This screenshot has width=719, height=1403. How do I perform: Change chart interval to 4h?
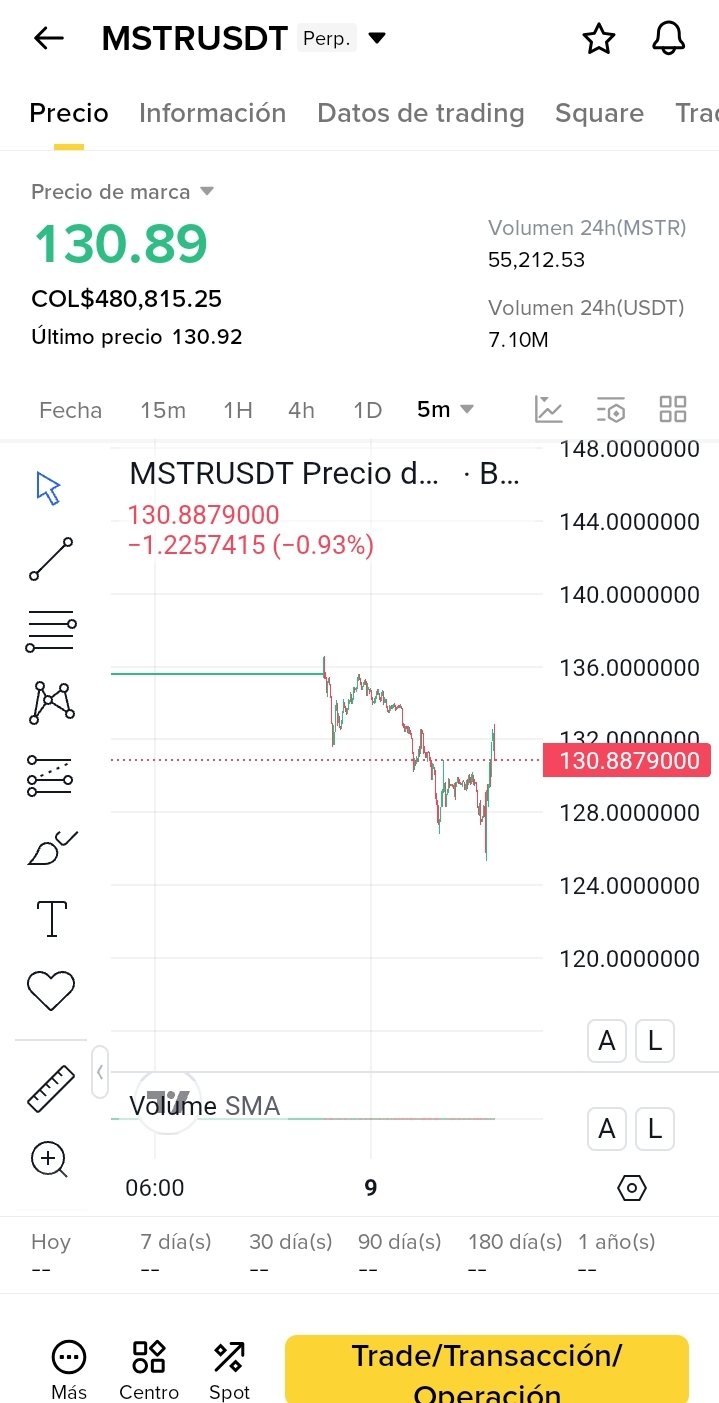pos(301,410)
